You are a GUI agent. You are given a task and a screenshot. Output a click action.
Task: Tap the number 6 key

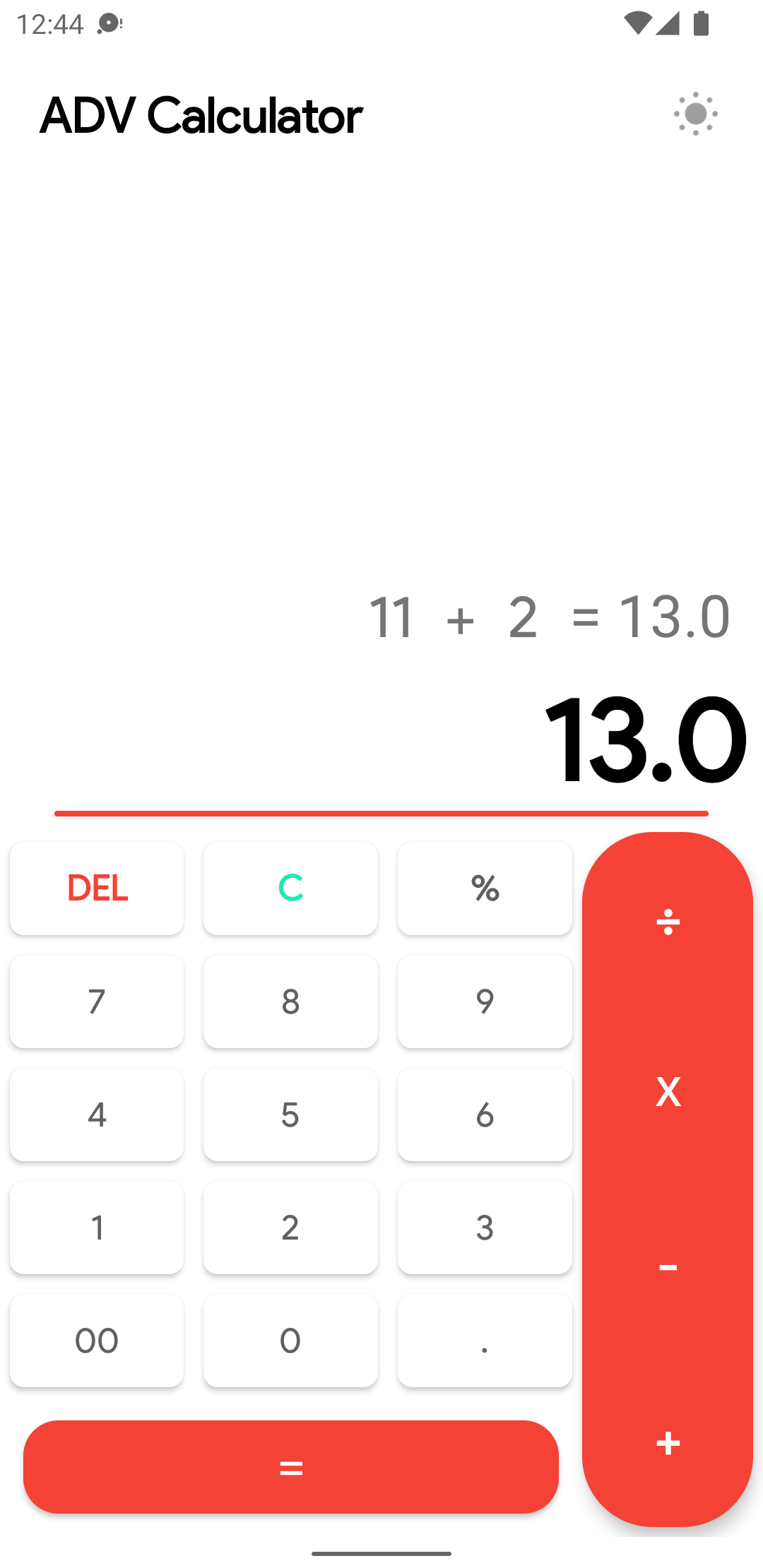coord(485,1114)
